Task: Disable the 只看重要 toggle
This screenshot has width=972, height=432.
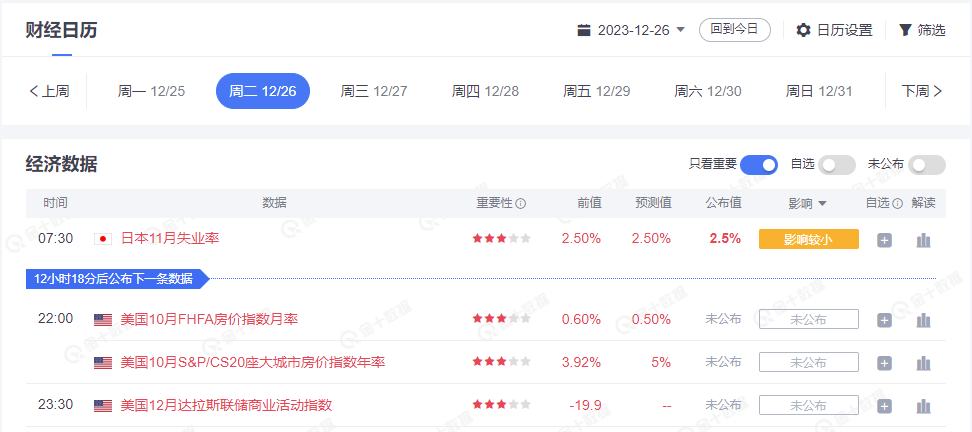Action: pyautogui.click(x=759, y=165)
